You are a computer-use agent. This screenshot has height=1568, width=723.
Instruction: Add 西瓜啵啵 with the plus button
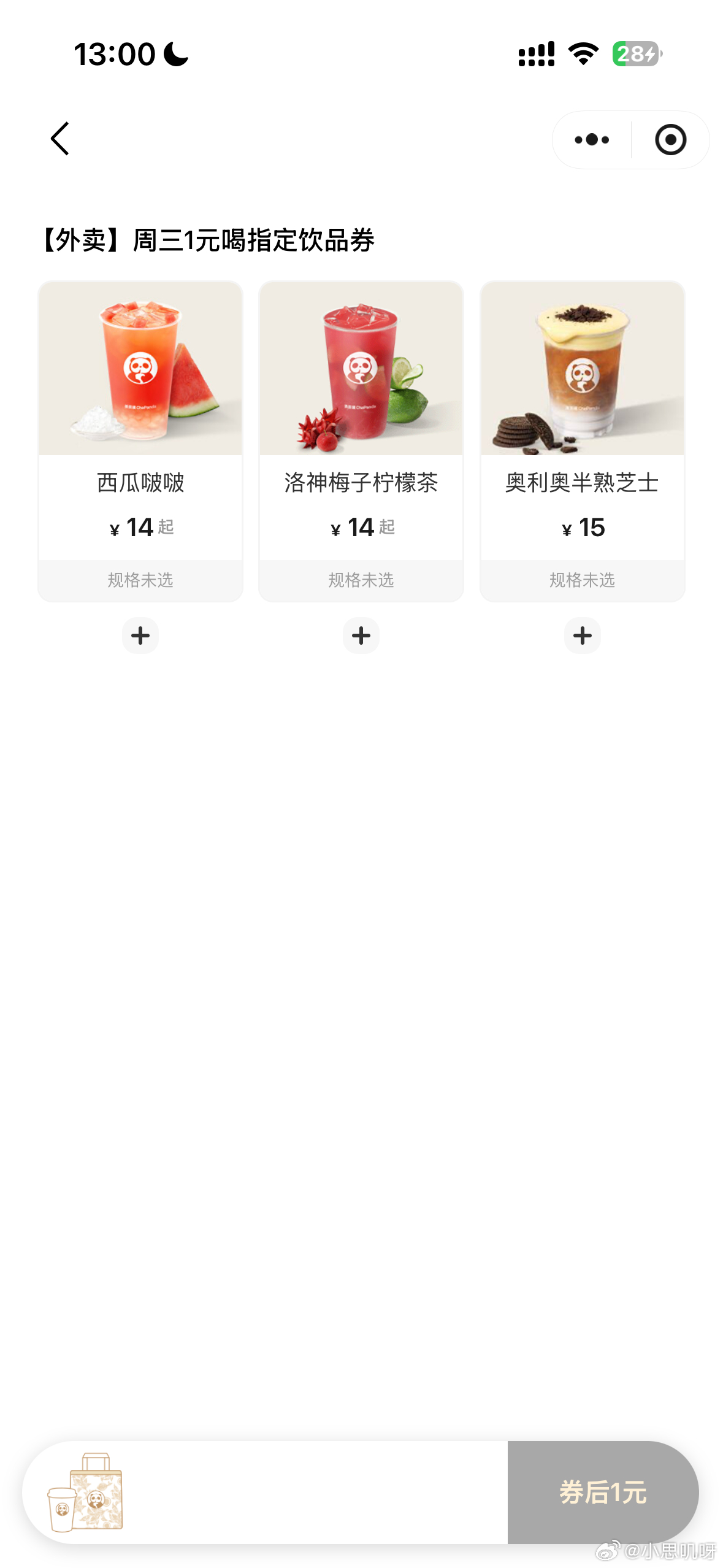[x=140, y=636]
